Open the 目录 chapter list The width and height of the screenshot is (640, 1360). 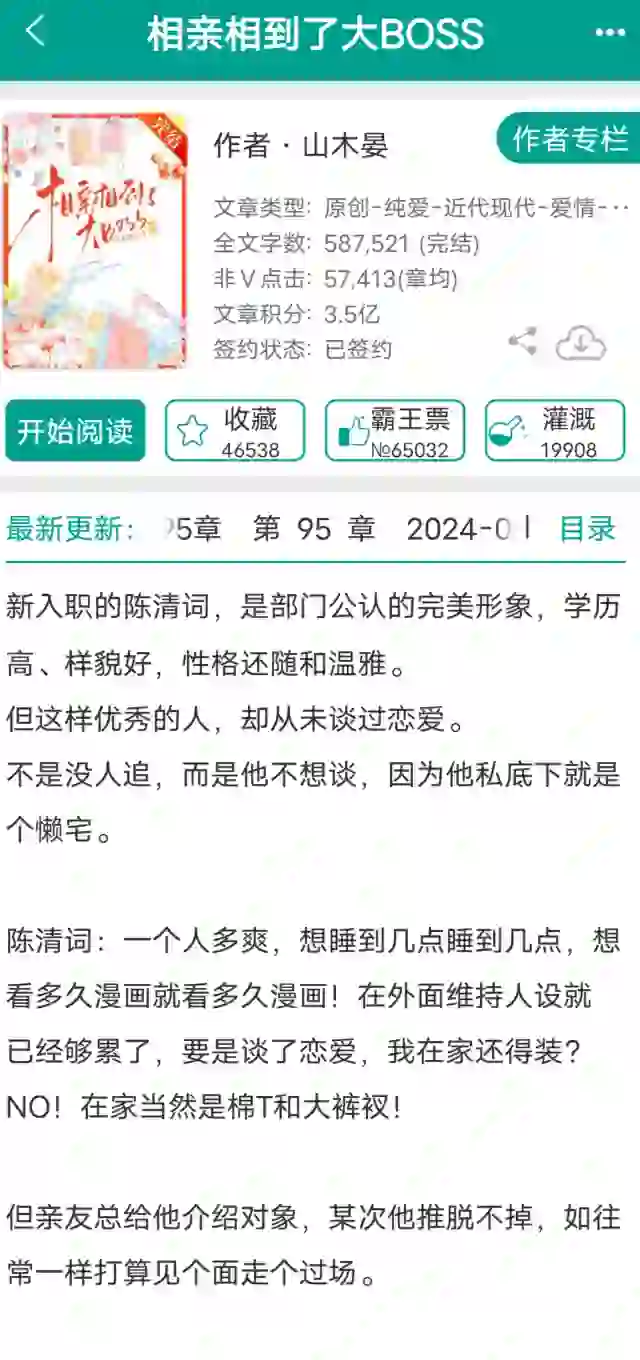(587, 529)
